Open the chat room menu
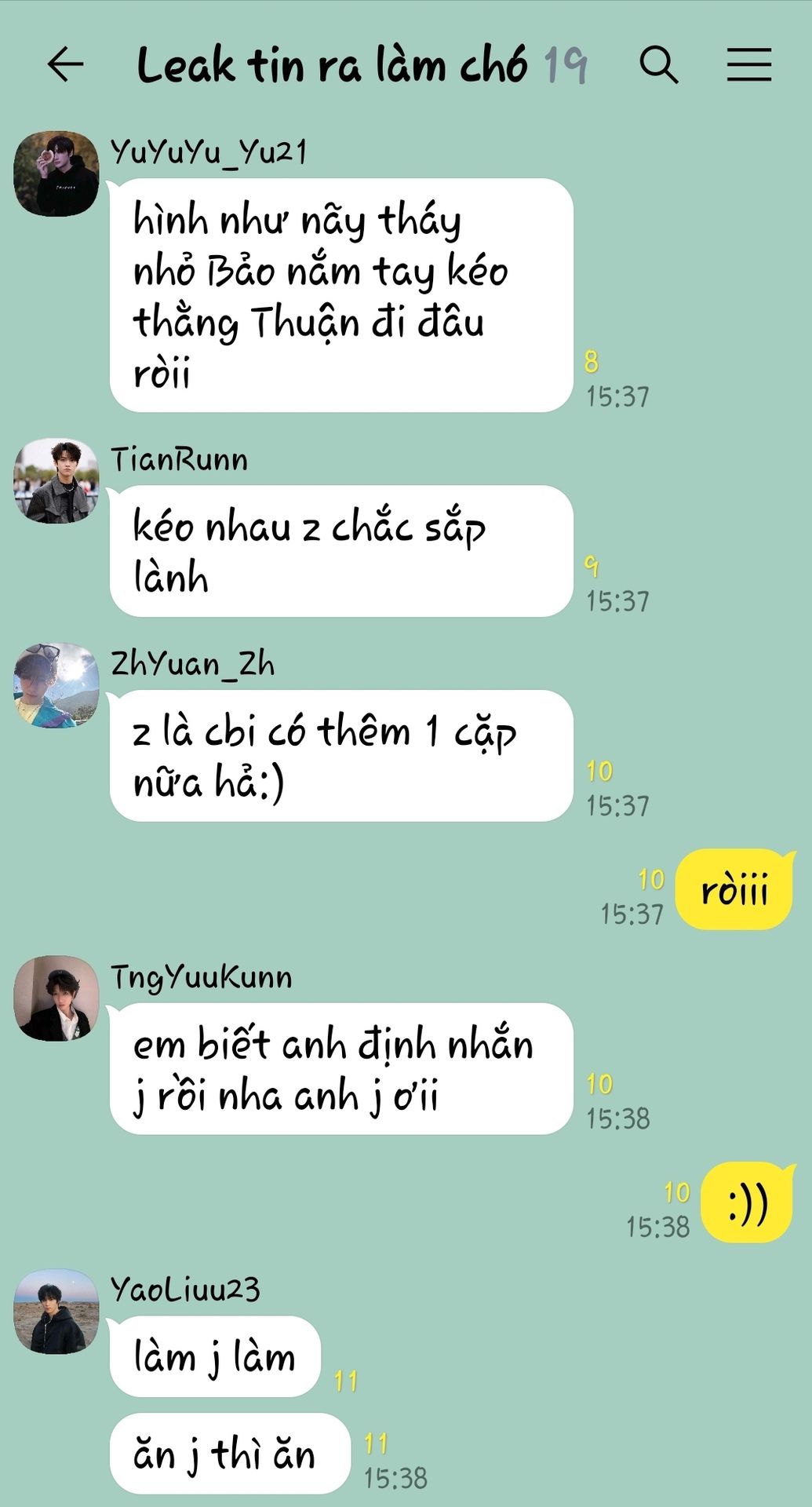Viewport: 812px width, 1507px height. coord(748,64)
